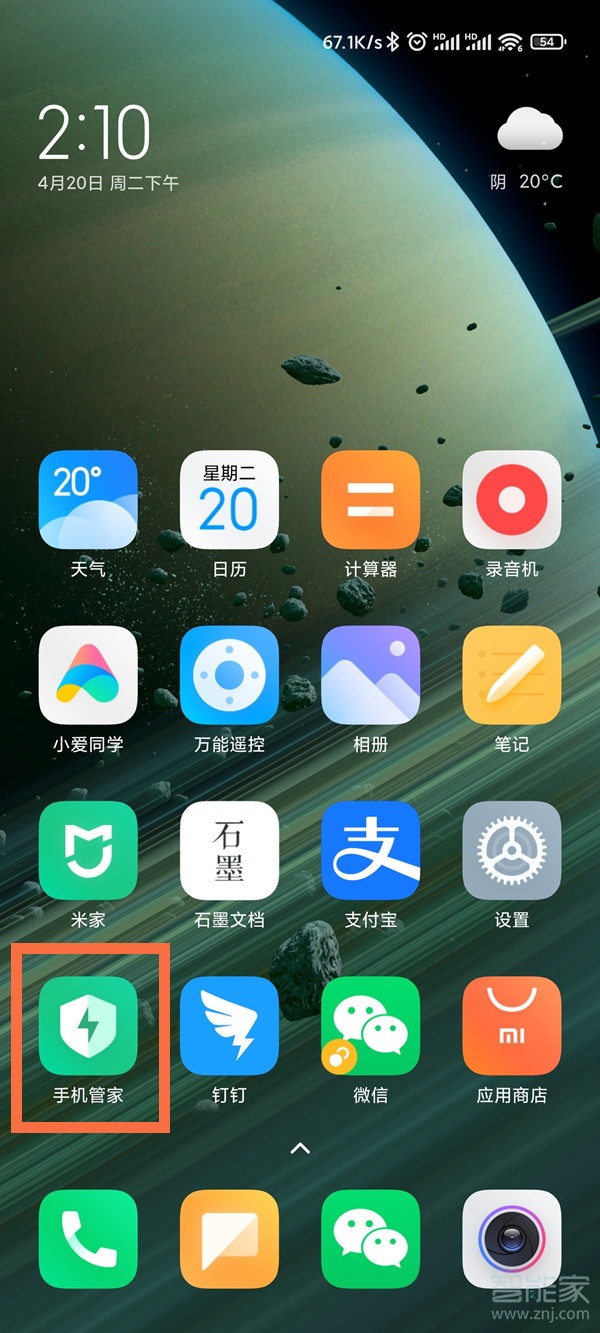Open the 钉钉 DingTalk app
The width and height of the screenshot is (600, 1333).
click(x=229, y=1025)
